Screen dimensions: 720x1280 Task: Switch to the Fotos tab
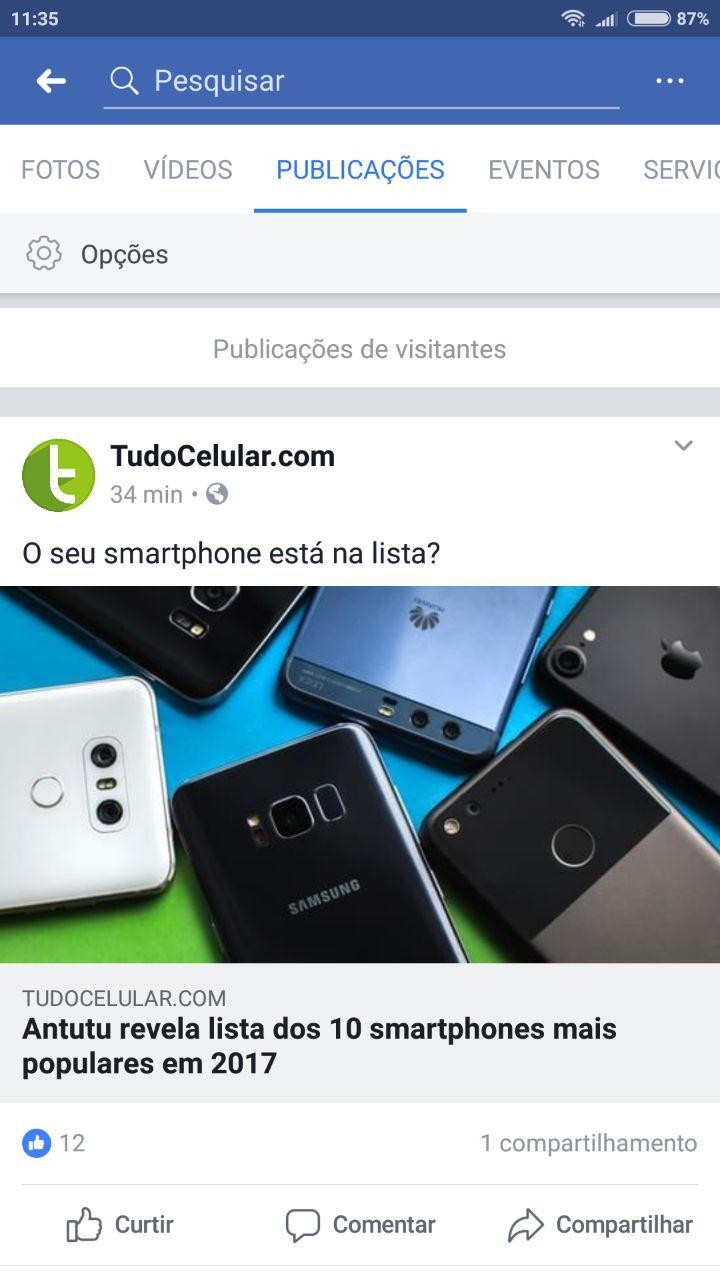(x=60, y=169)
